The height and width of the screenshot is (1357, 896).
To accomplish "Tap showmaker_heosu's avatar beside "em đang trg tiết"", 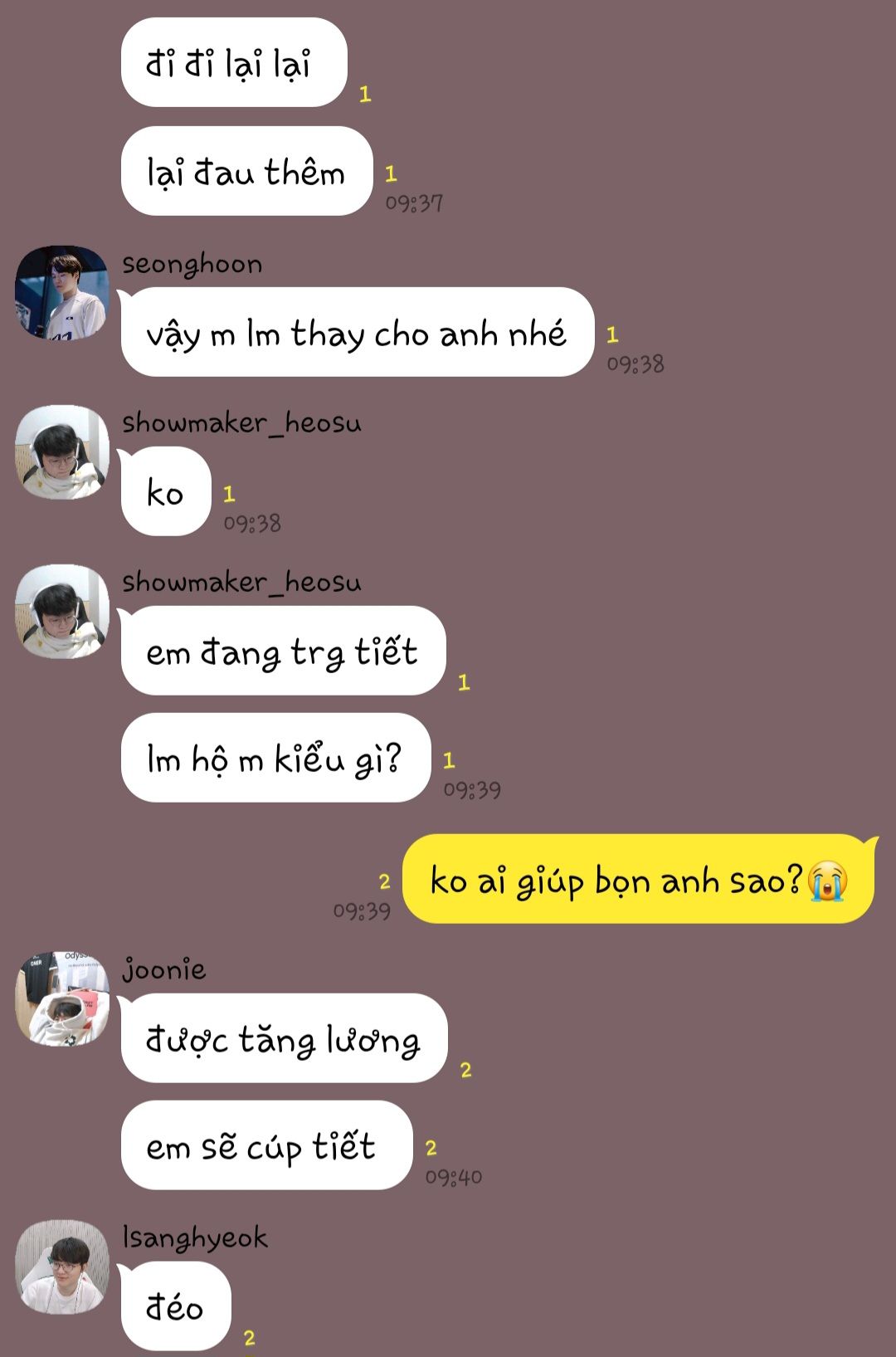I will [x=62, y=611].
